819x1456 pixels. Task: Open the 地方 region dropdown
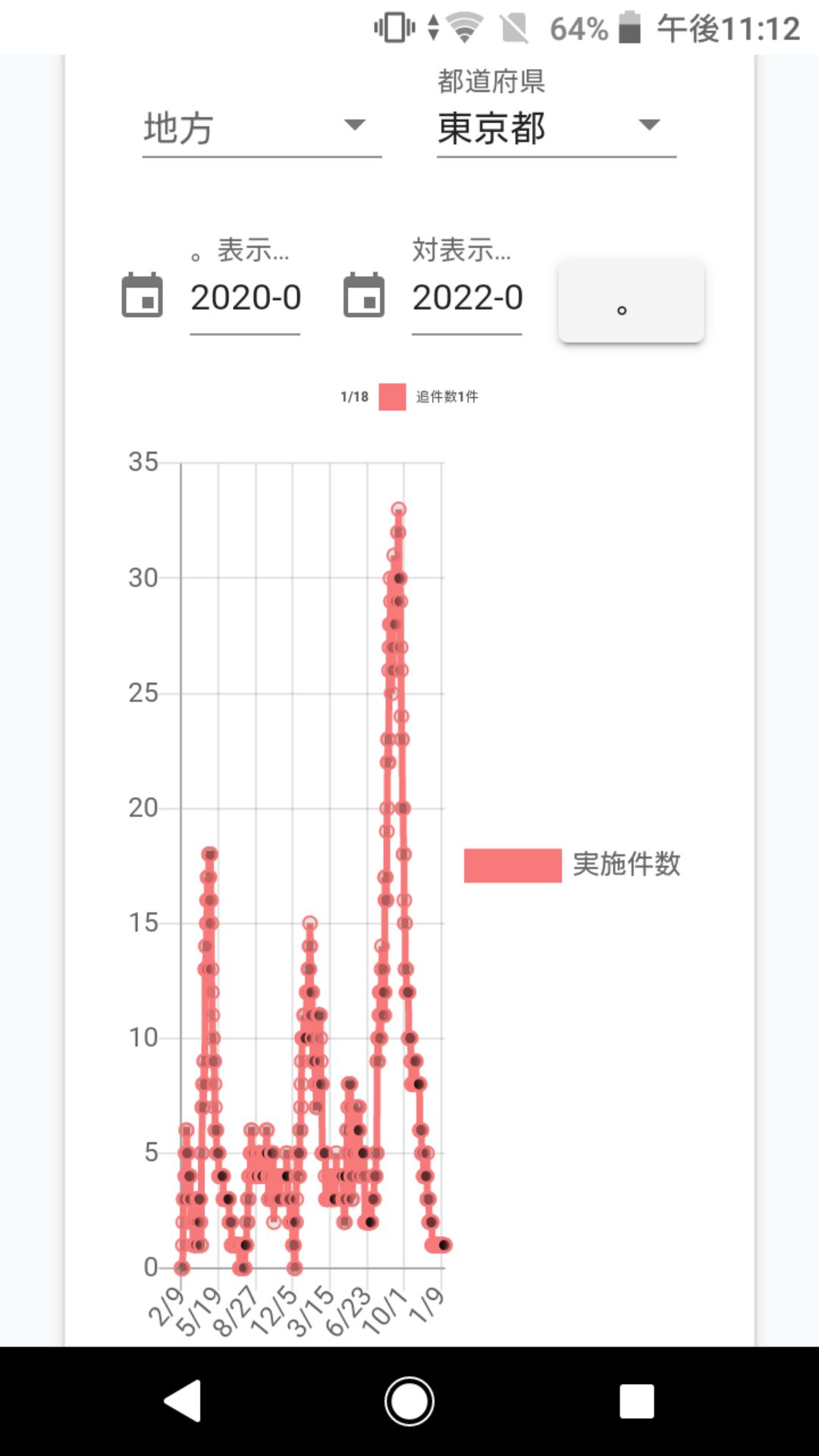tap(262, 129)
